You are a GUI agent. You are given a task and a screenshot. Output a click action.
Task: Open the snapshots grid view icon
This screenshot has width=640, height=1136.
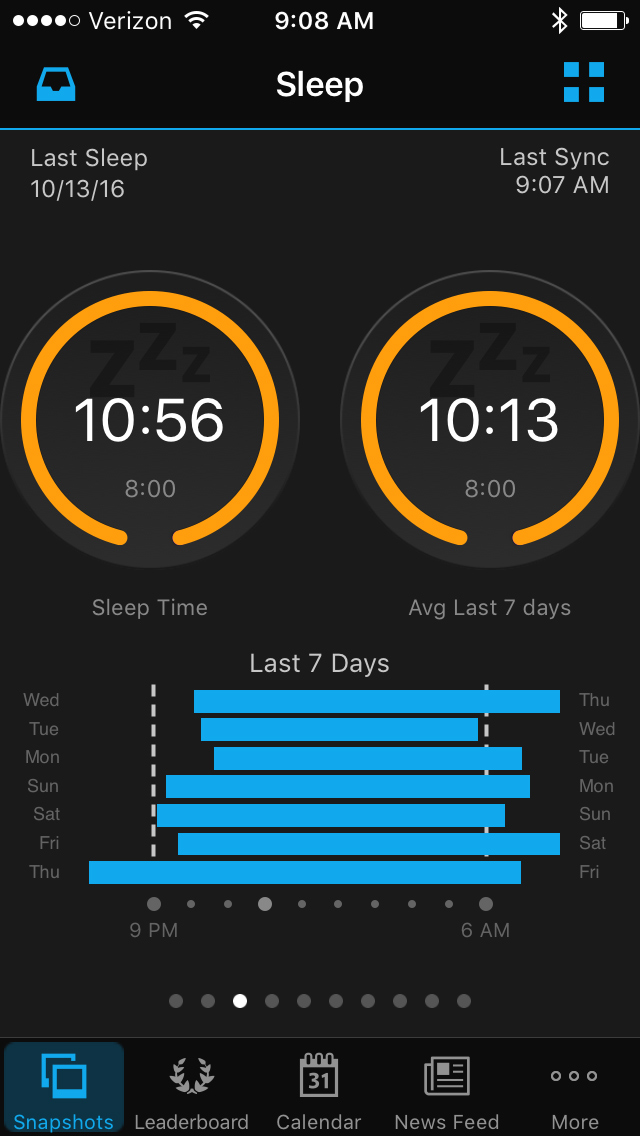click(584, 83)
